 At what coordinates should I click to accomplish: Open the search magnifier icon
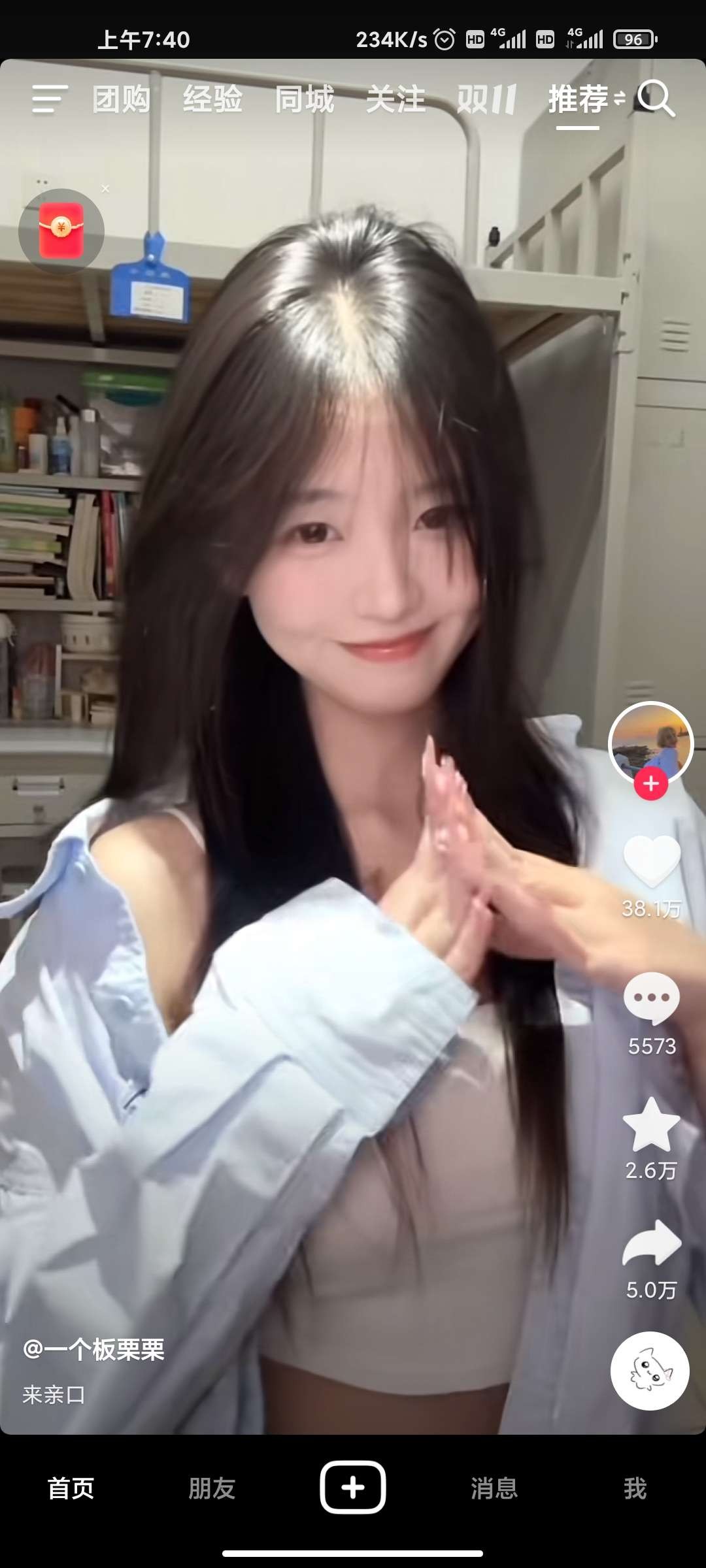pyautogui.click(x=656, y=99)
